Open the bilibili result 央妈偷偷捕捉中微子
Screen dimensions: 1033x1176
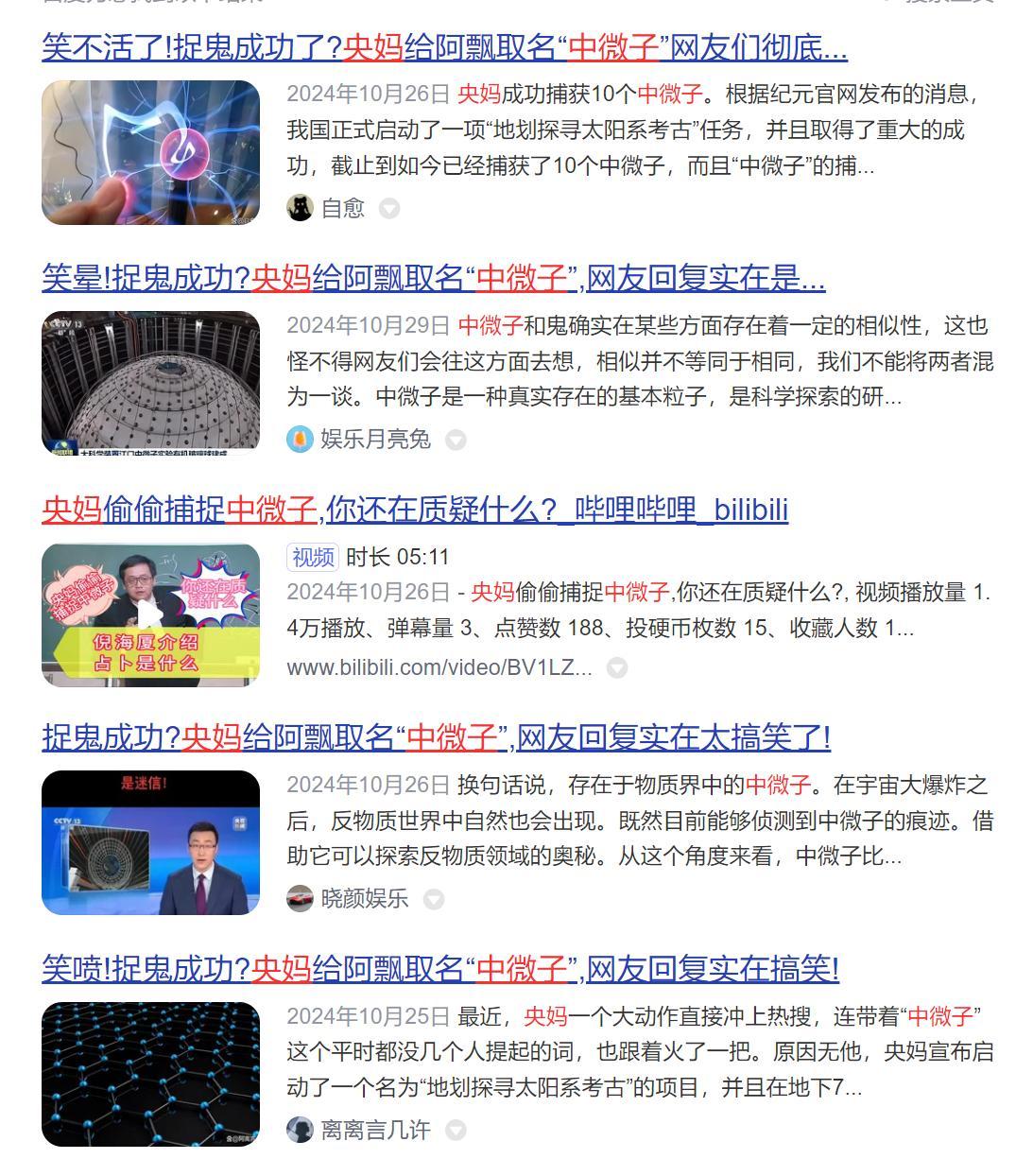[x=414, y=510]
